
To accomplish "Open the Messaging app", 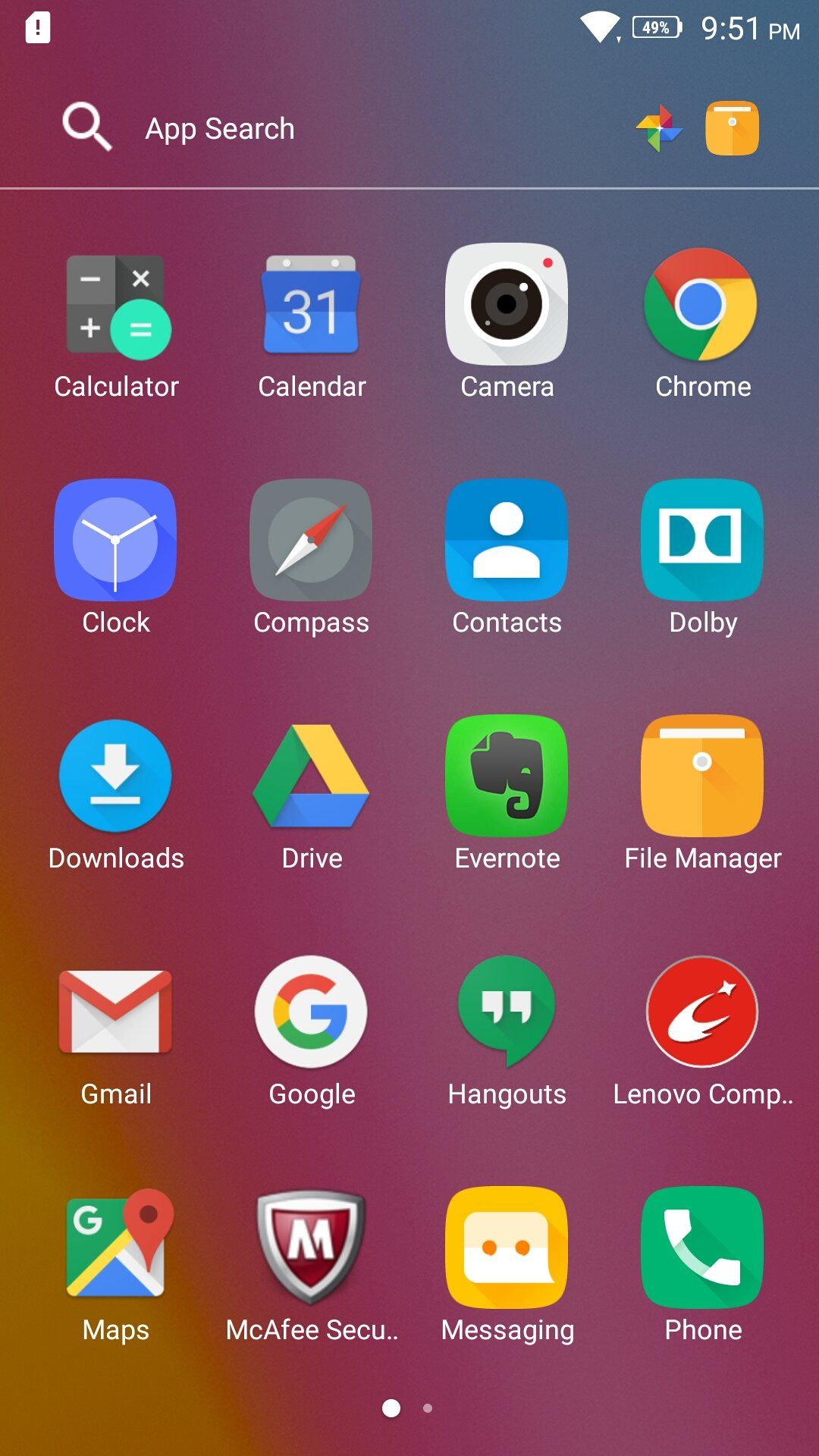I will (x=507, y=1247).
